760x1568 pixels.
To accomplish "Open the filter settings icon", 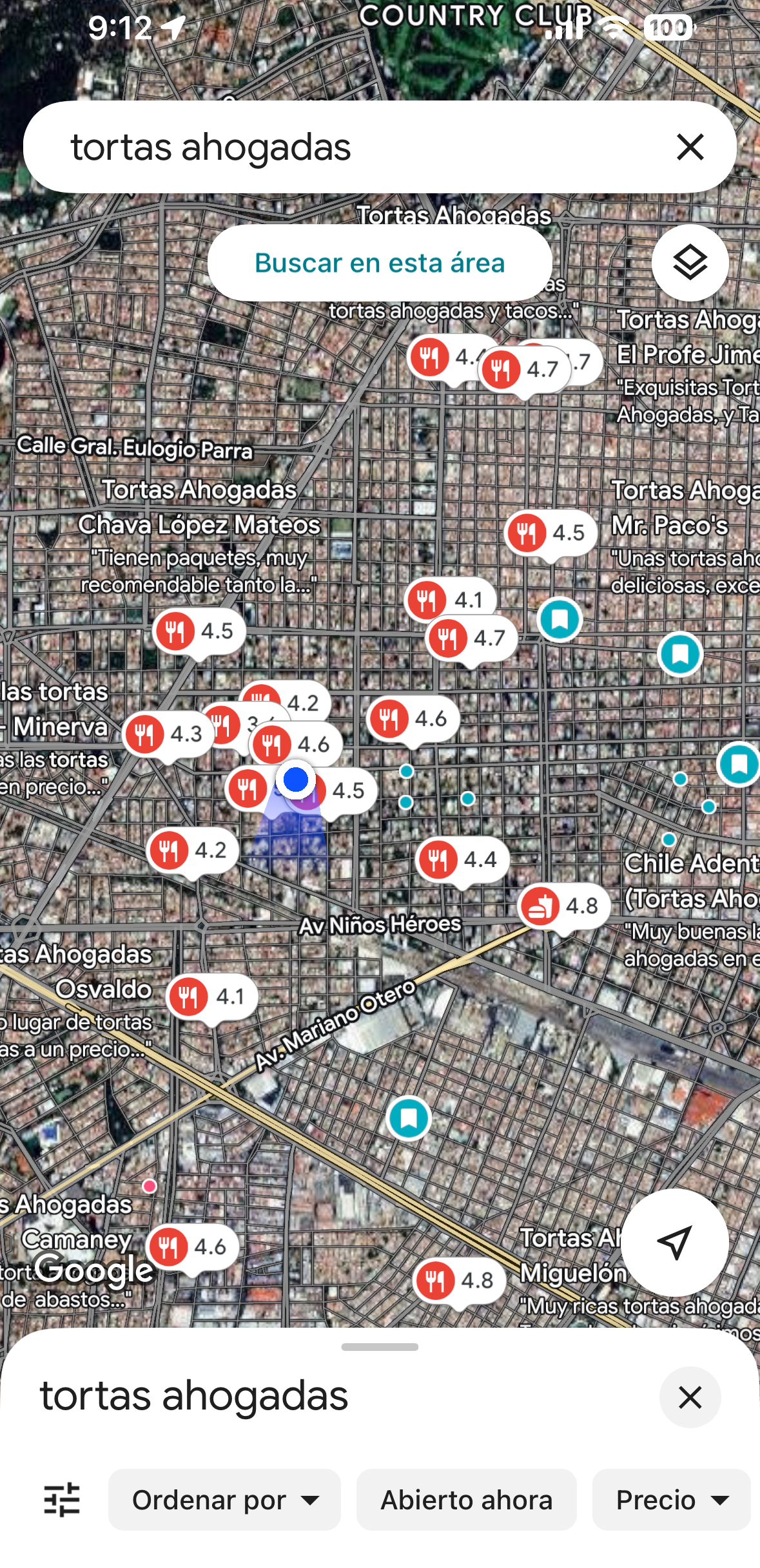I will pyautogui.click(x=62, y=1500).
